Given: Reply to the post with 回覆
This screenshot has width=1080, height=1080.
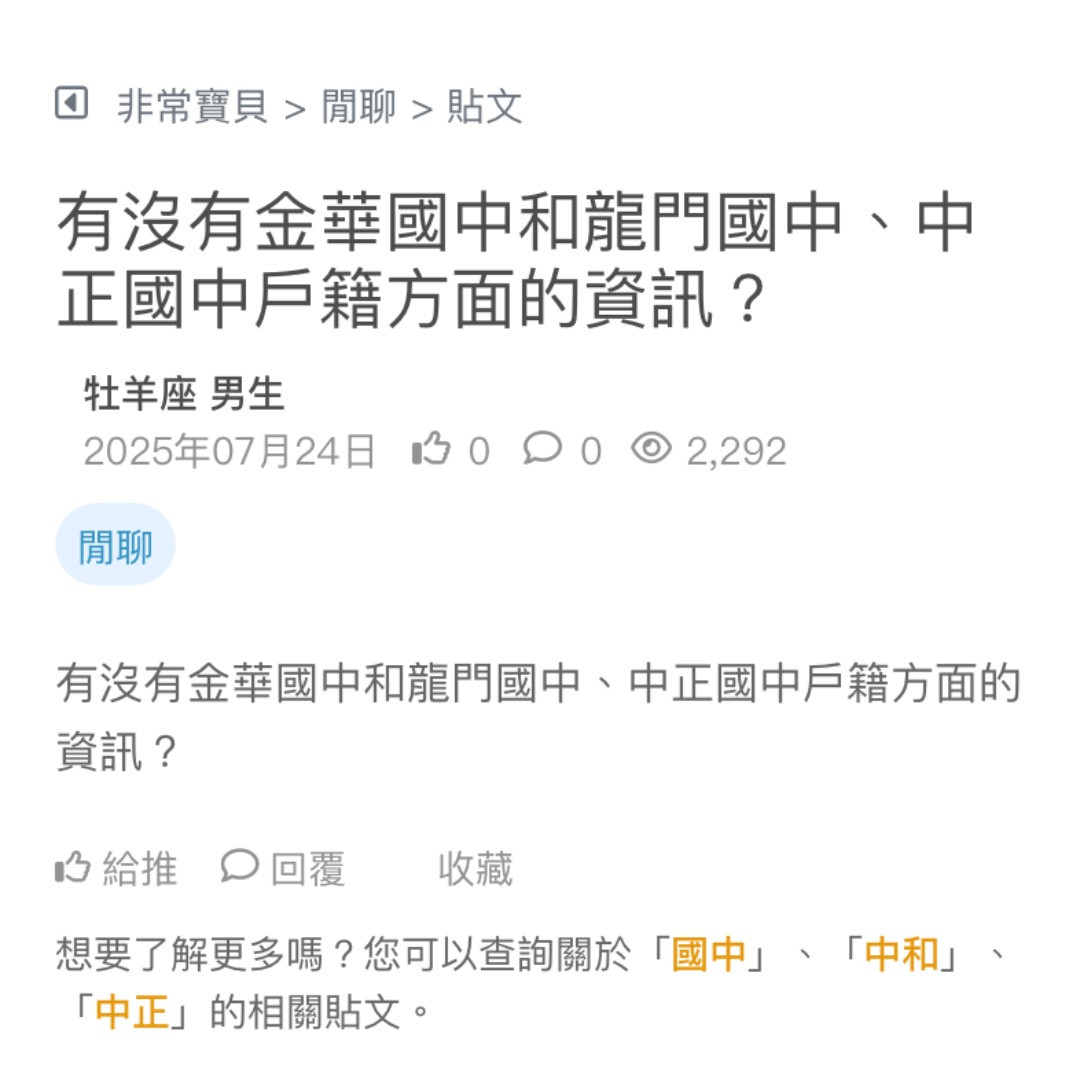Looking at the screenshot, I should click(284, 868).
